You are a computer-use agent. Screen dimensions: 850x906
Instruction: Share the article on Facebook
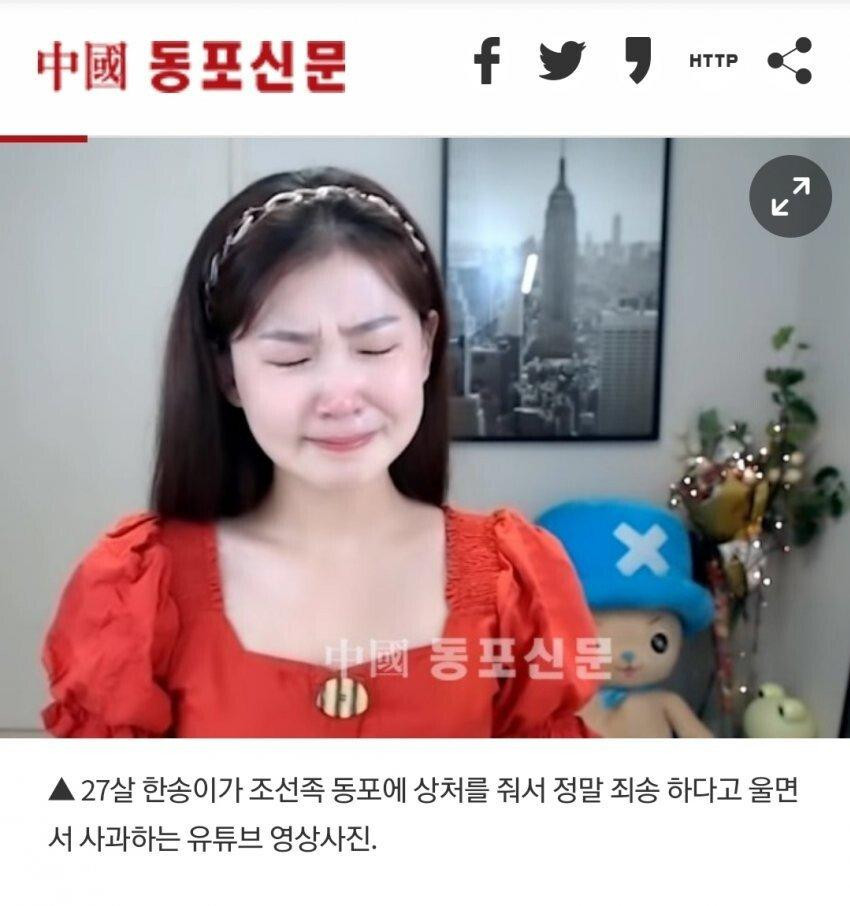[x=487, y=61]
